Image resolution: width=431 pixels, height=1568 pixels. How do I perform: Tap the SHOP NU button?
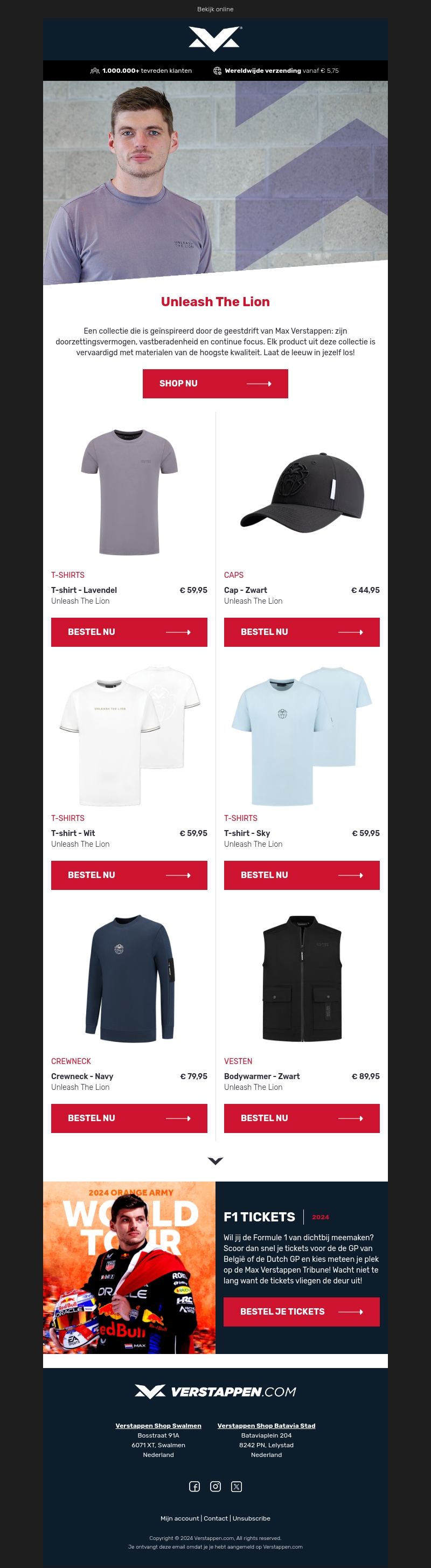pos(215,383)
